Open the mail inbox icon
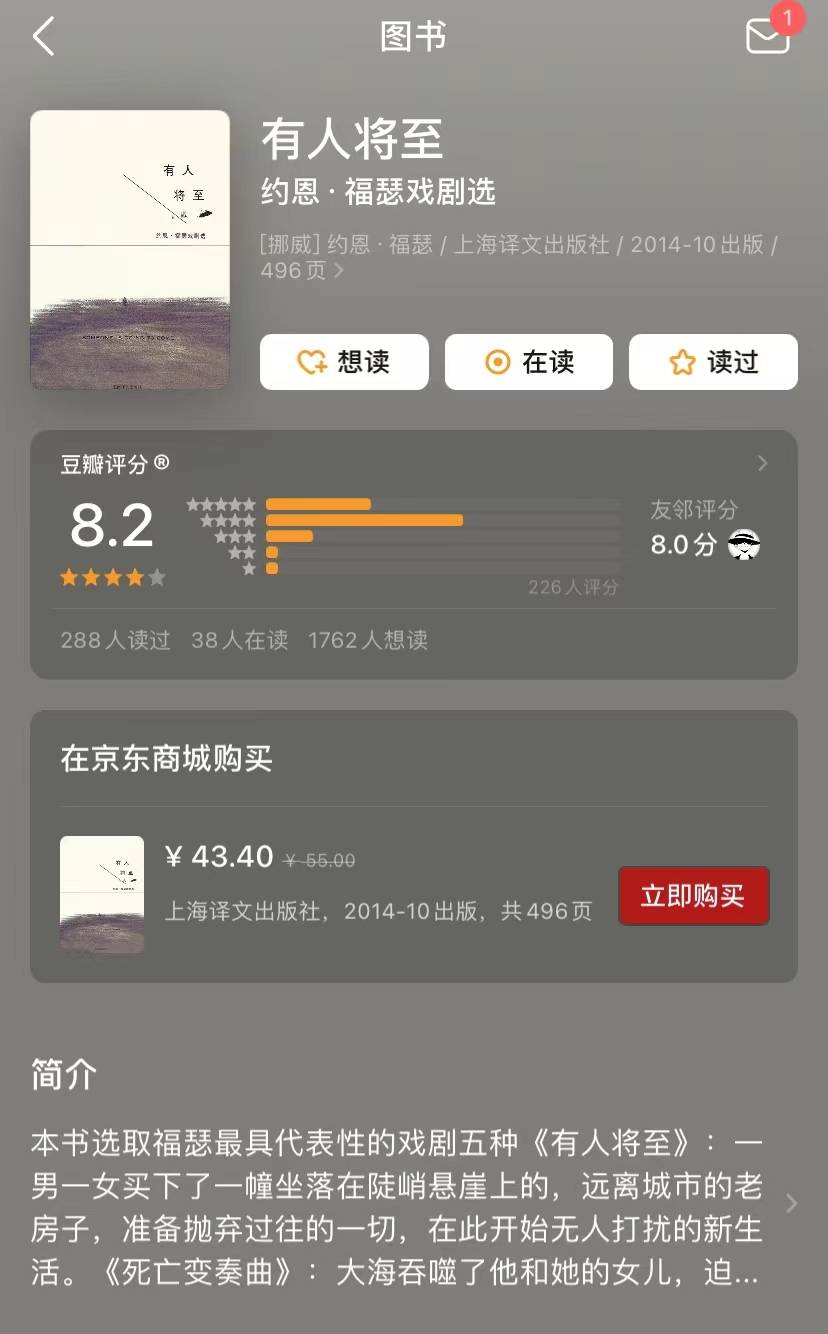Image resolution: width=828 pixels, height=1334 pixels. (x=767, y=37)
